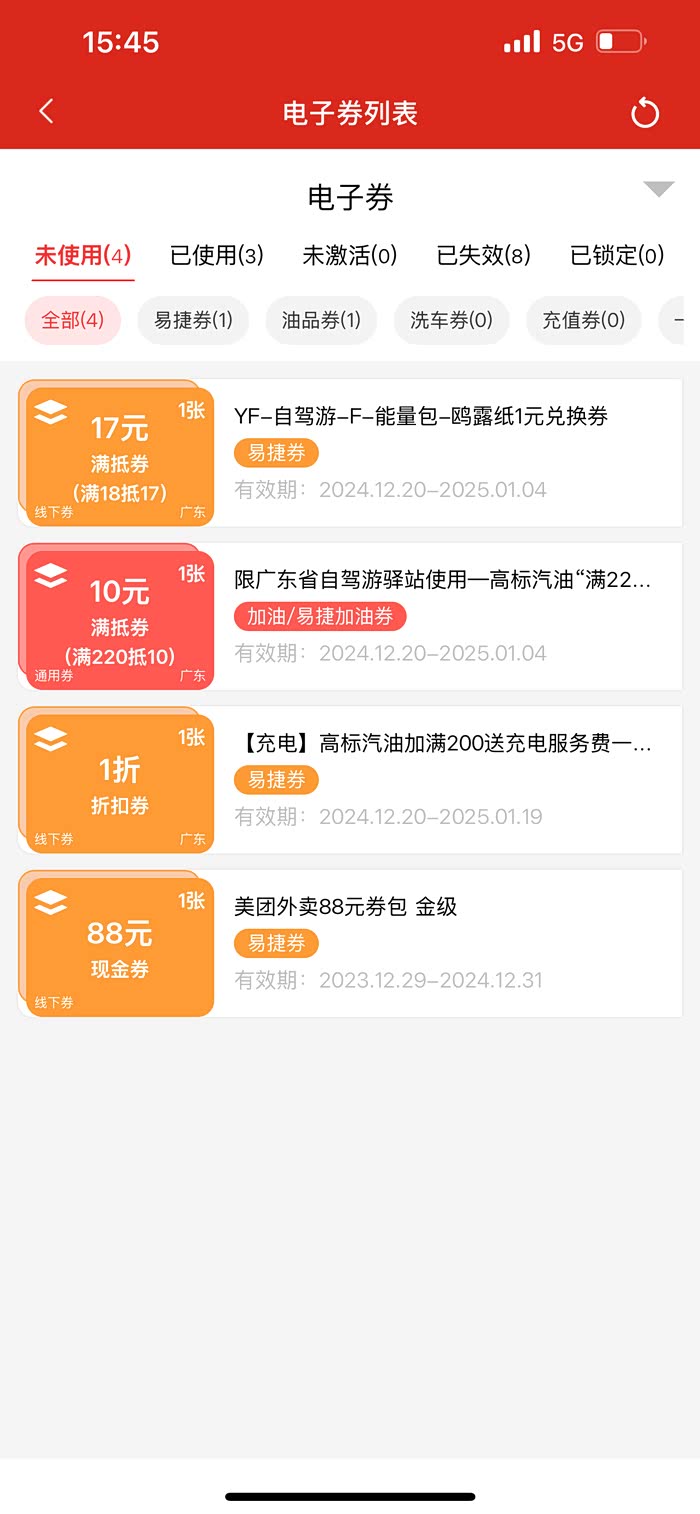Switch to the 已使用(3) tab
Viewport: 700px width, 1514px height.
[217, 256]
